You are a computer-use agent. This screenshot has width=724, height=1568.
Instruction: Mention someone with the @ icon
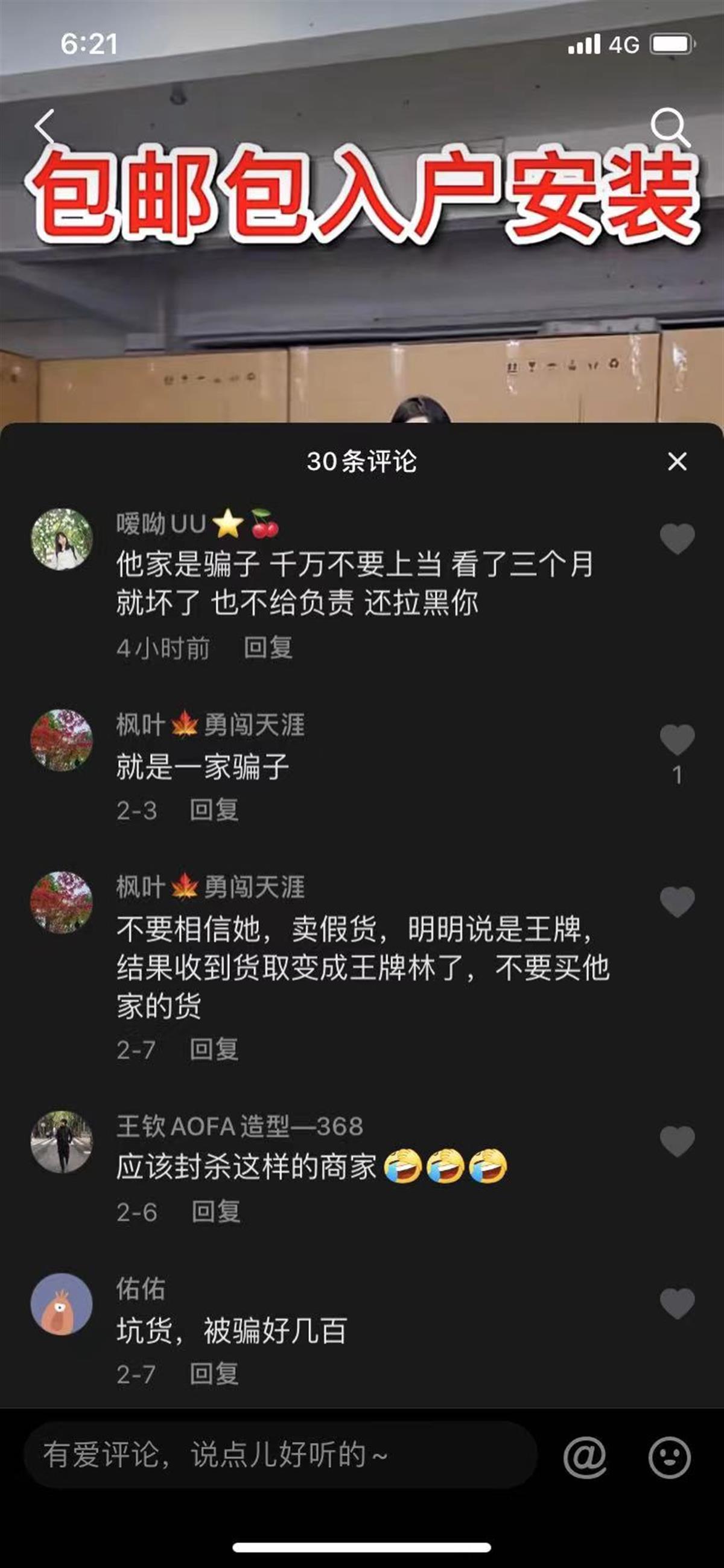pyautogui.click(x=585, y=1456)
